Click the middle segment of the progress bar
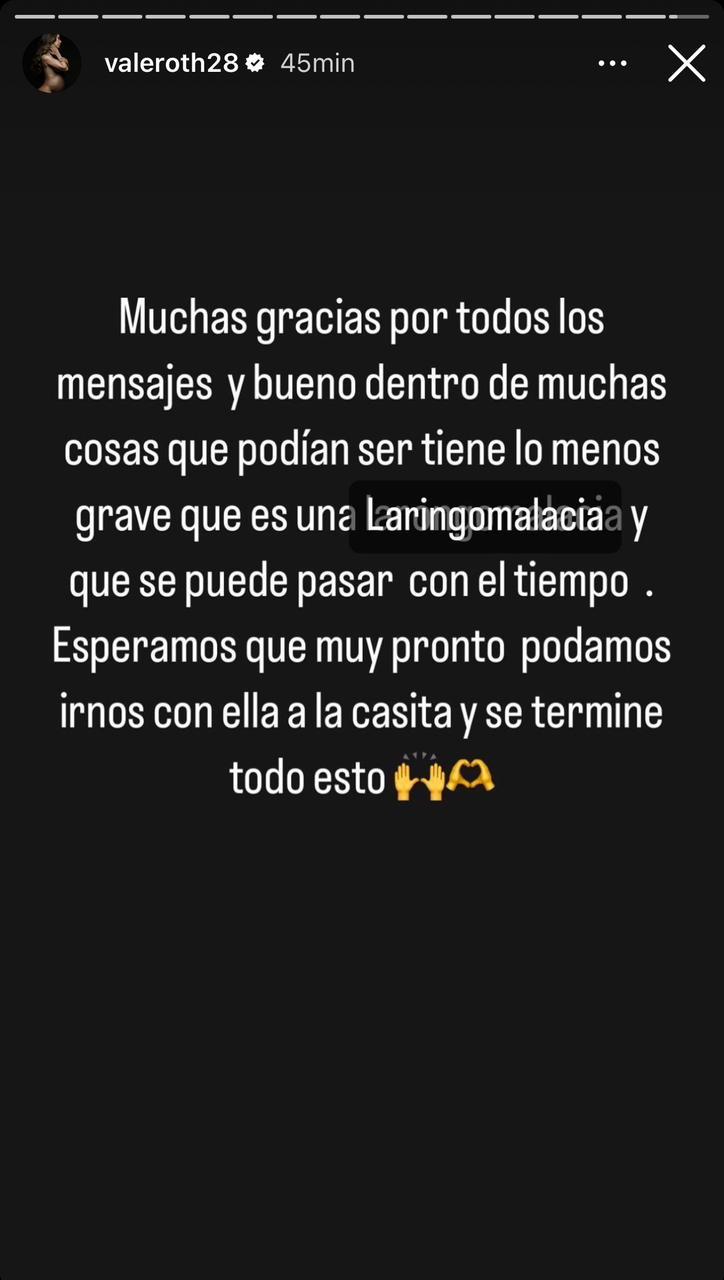 362,16
